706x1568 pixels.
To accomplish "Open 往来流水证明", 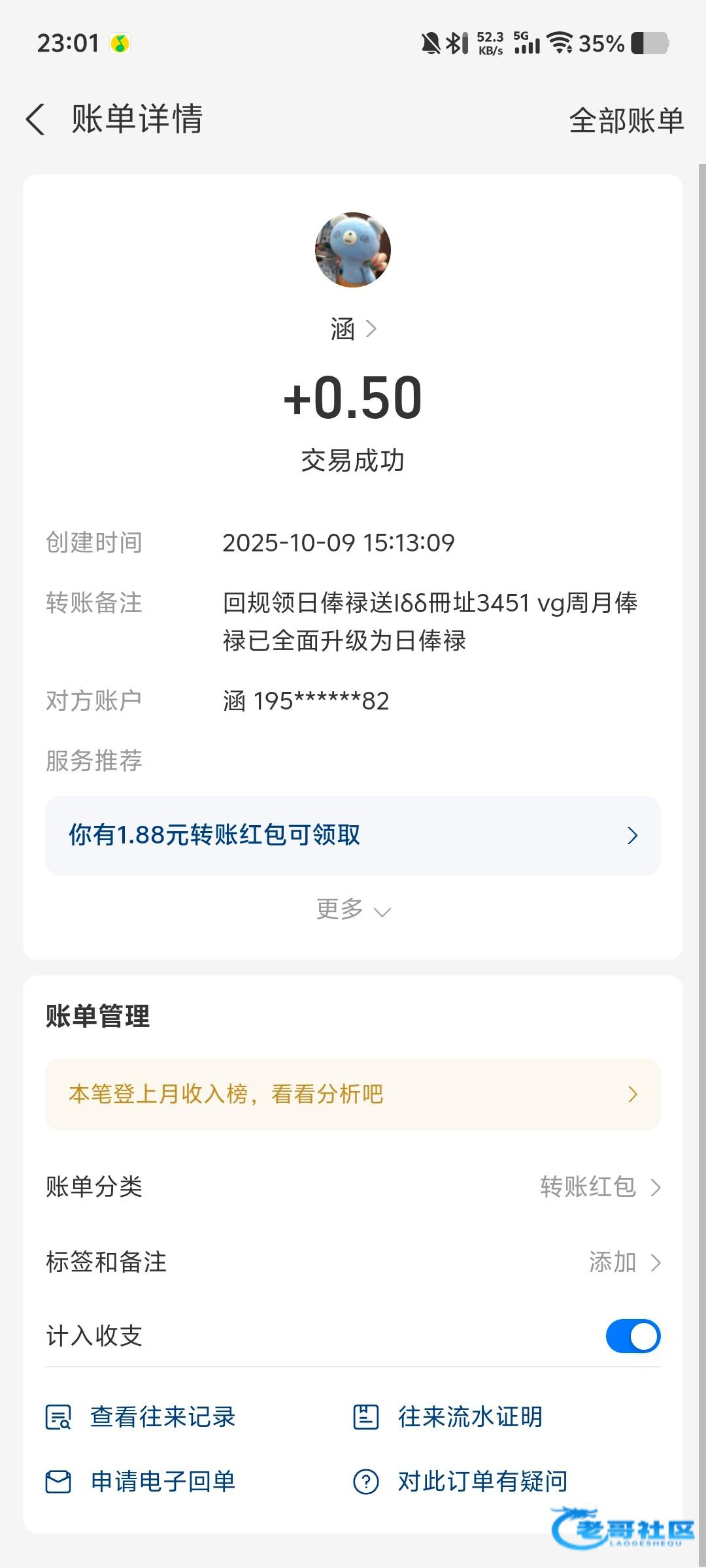I will tap(448, 1416).
